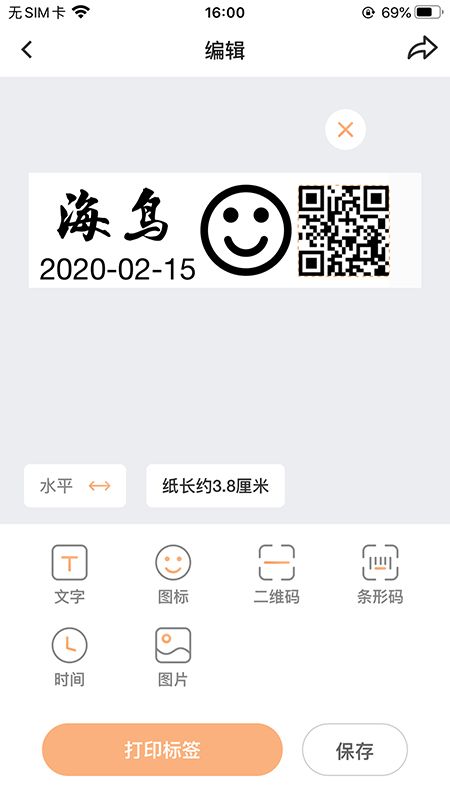Viewport: 450px width, 800px height.
Task: Tap the 打印标签 print label button
Action: click(162, 749)
